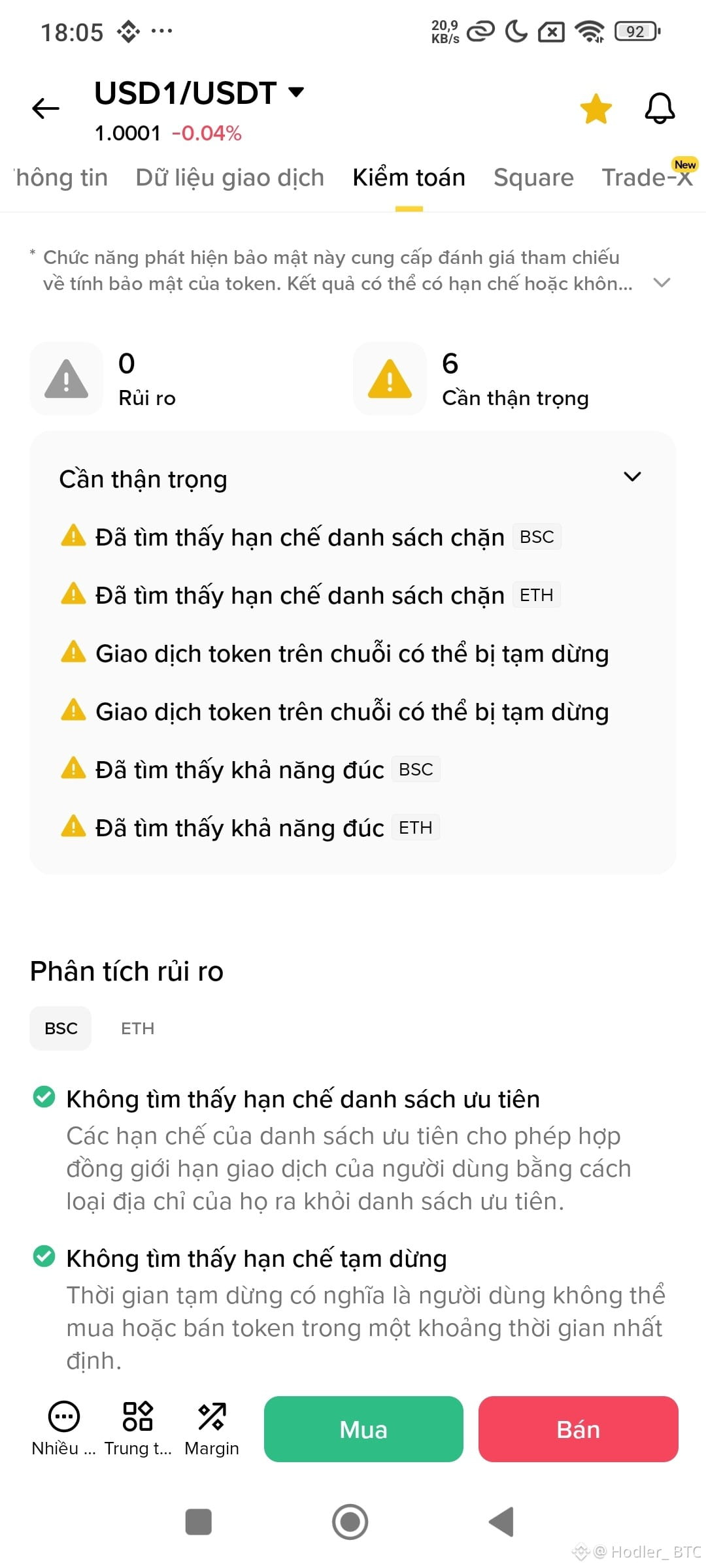Image resolution: width=706 pixels, height=1568 pixels.
Task: Switch to Dữ liệu giao dịch tab
Action: click(x=229, y=178)
